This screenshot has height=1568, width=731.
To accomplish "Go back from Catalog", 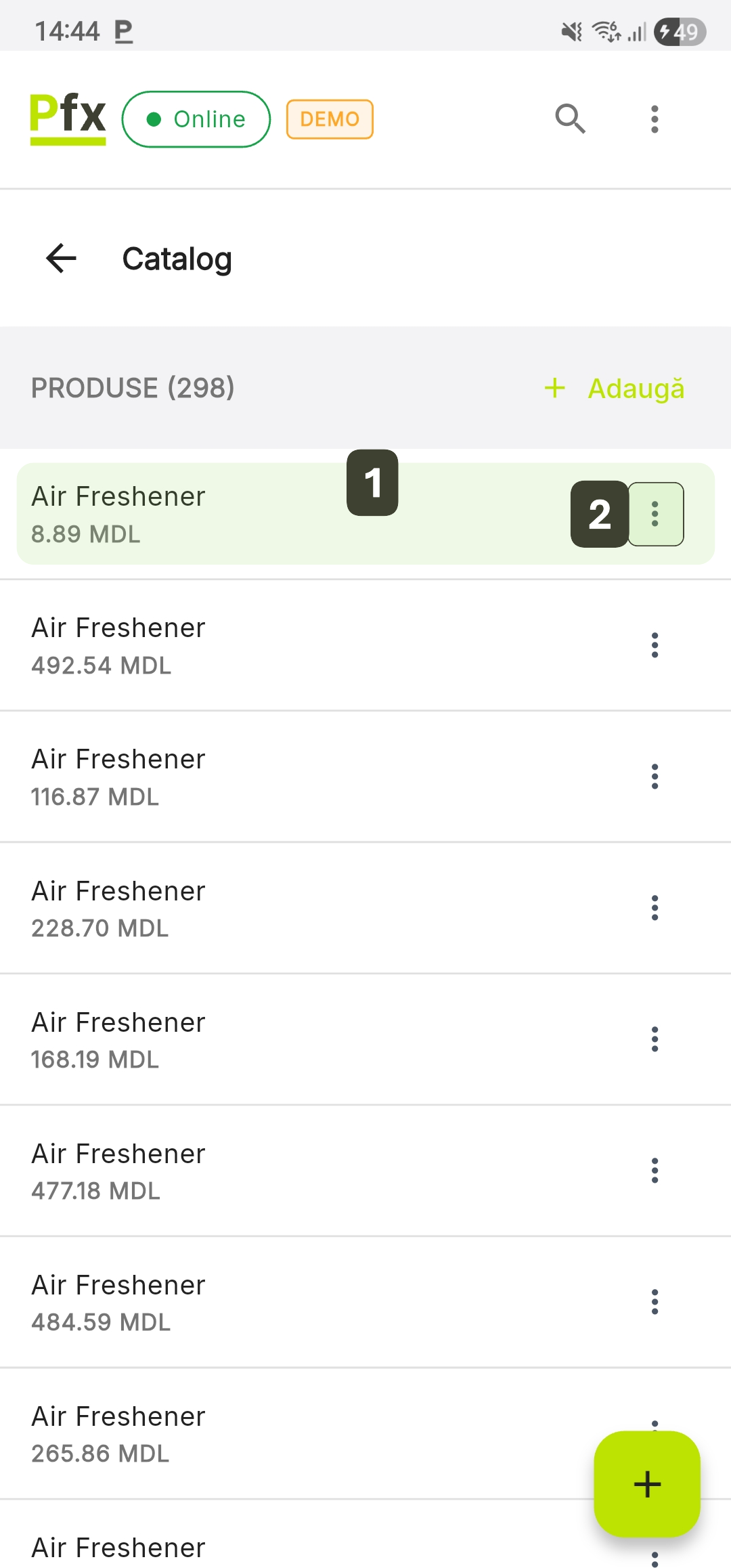I will click(x=62, y=258).
